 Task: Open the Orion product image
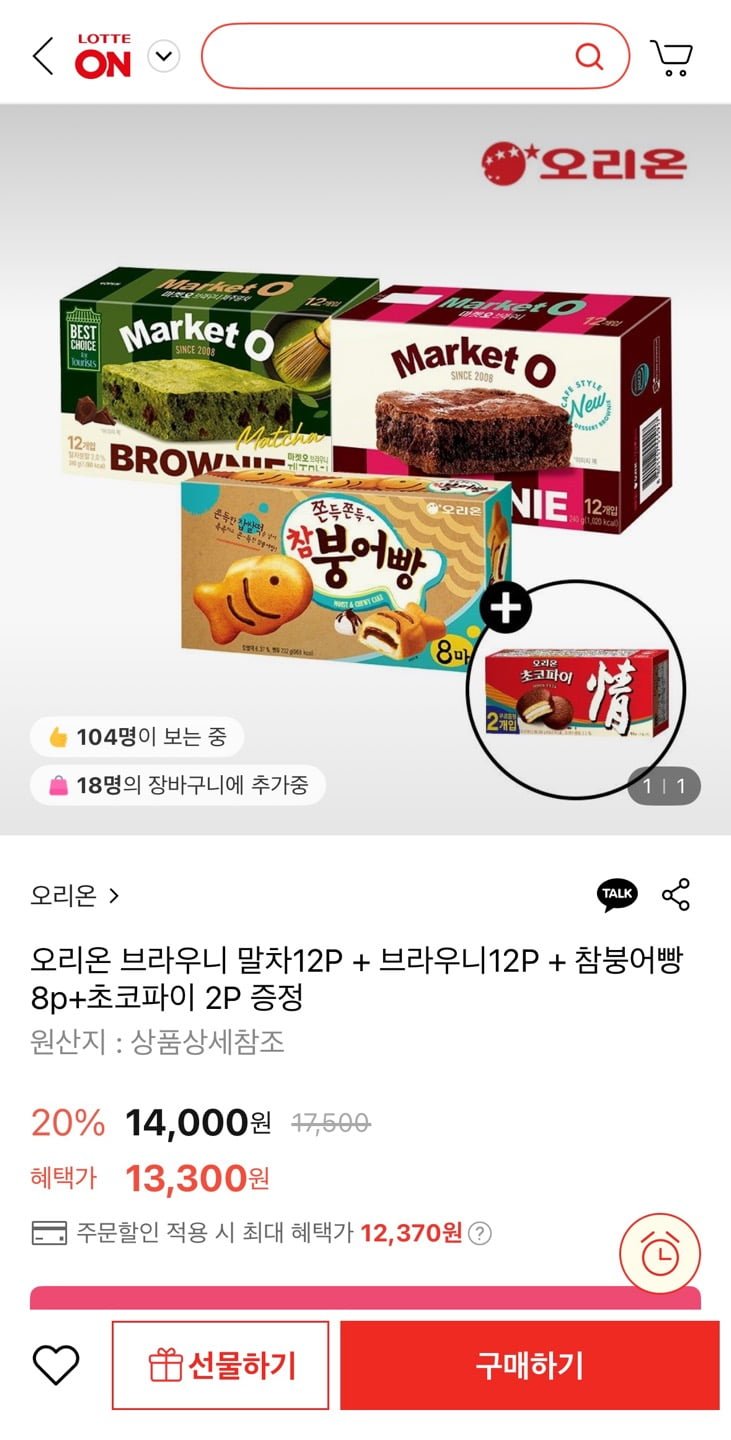[366, 470]
